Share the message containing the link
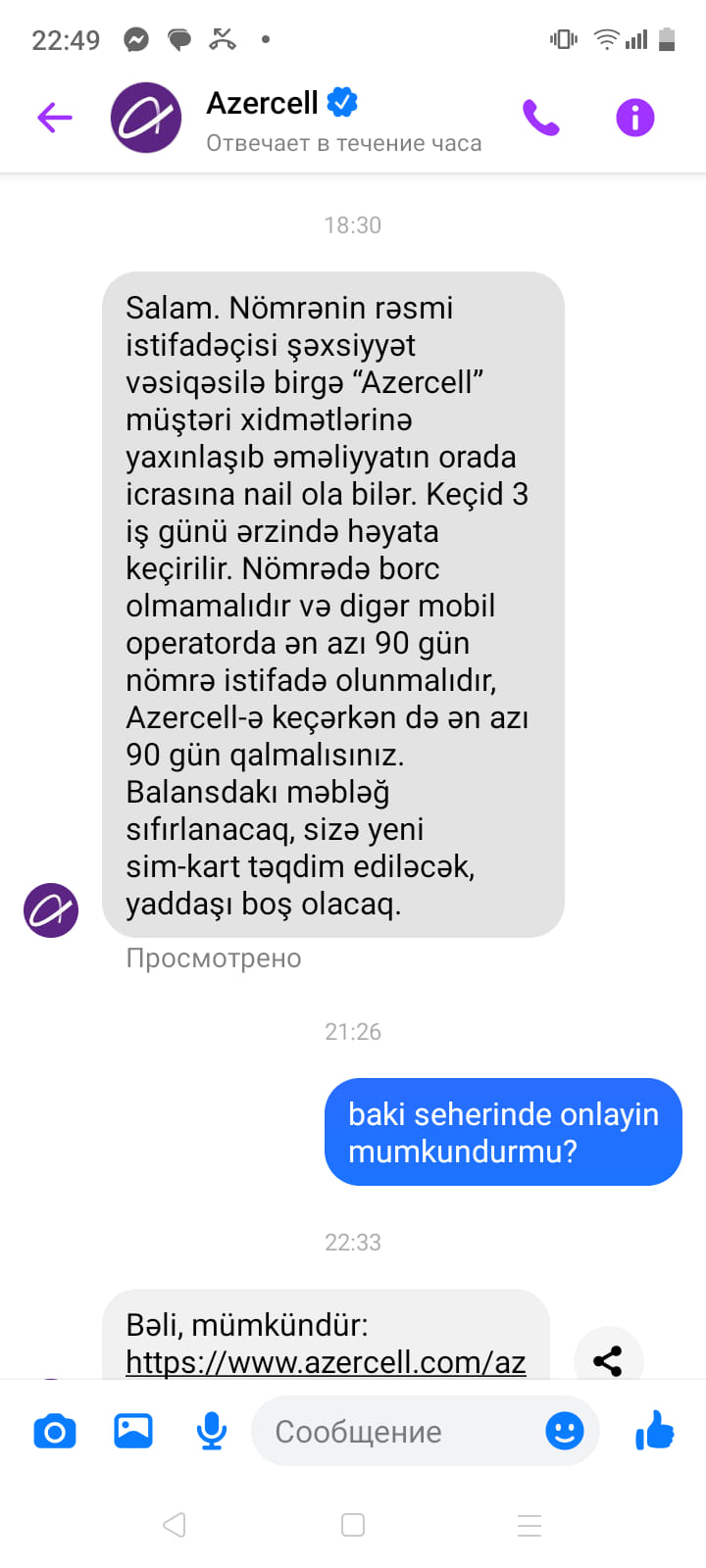This screenshot has width=706, height=1568. click(x=608, y=1360)
